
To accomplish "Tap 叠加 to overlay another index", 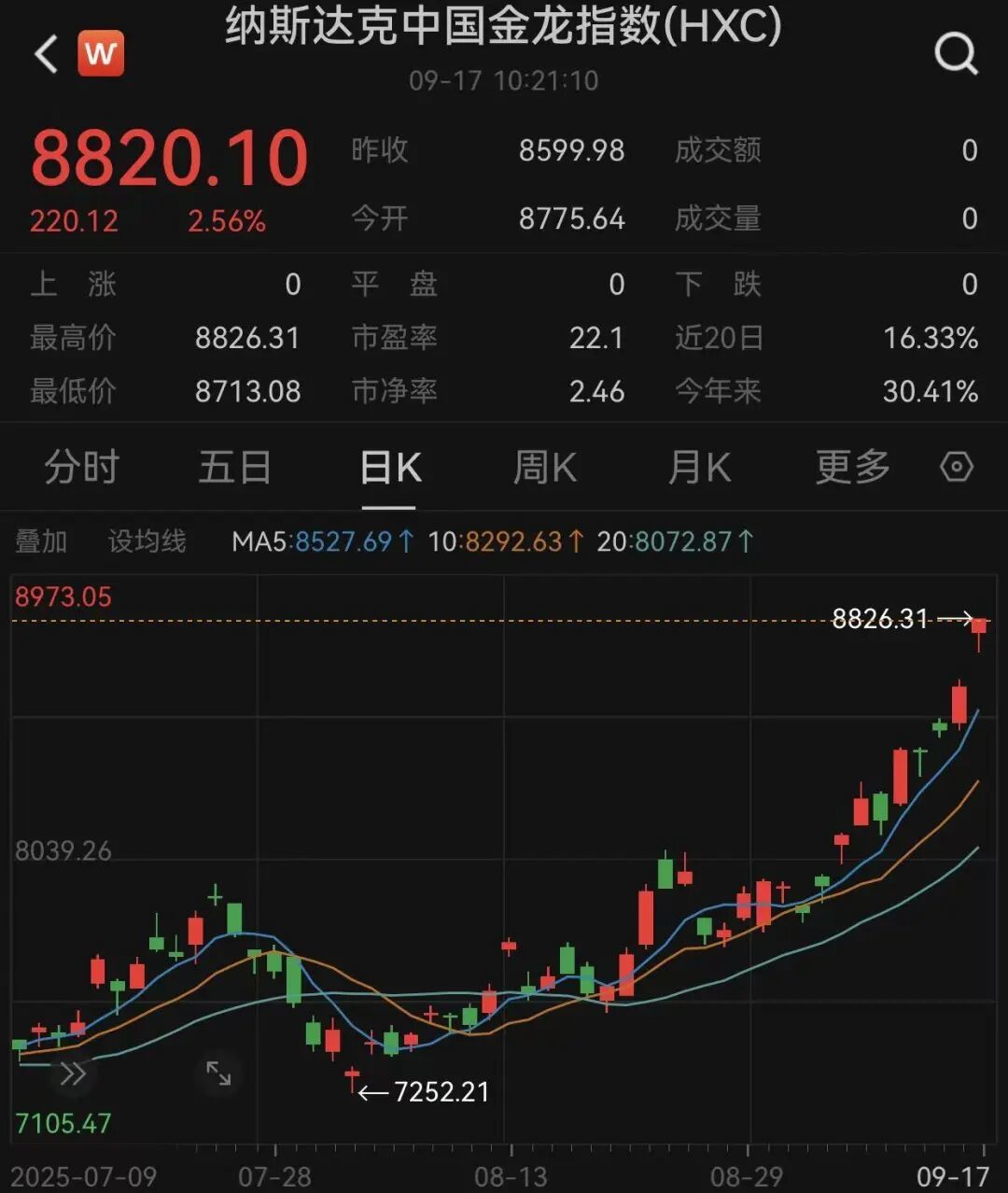I will tap(41, 541).
